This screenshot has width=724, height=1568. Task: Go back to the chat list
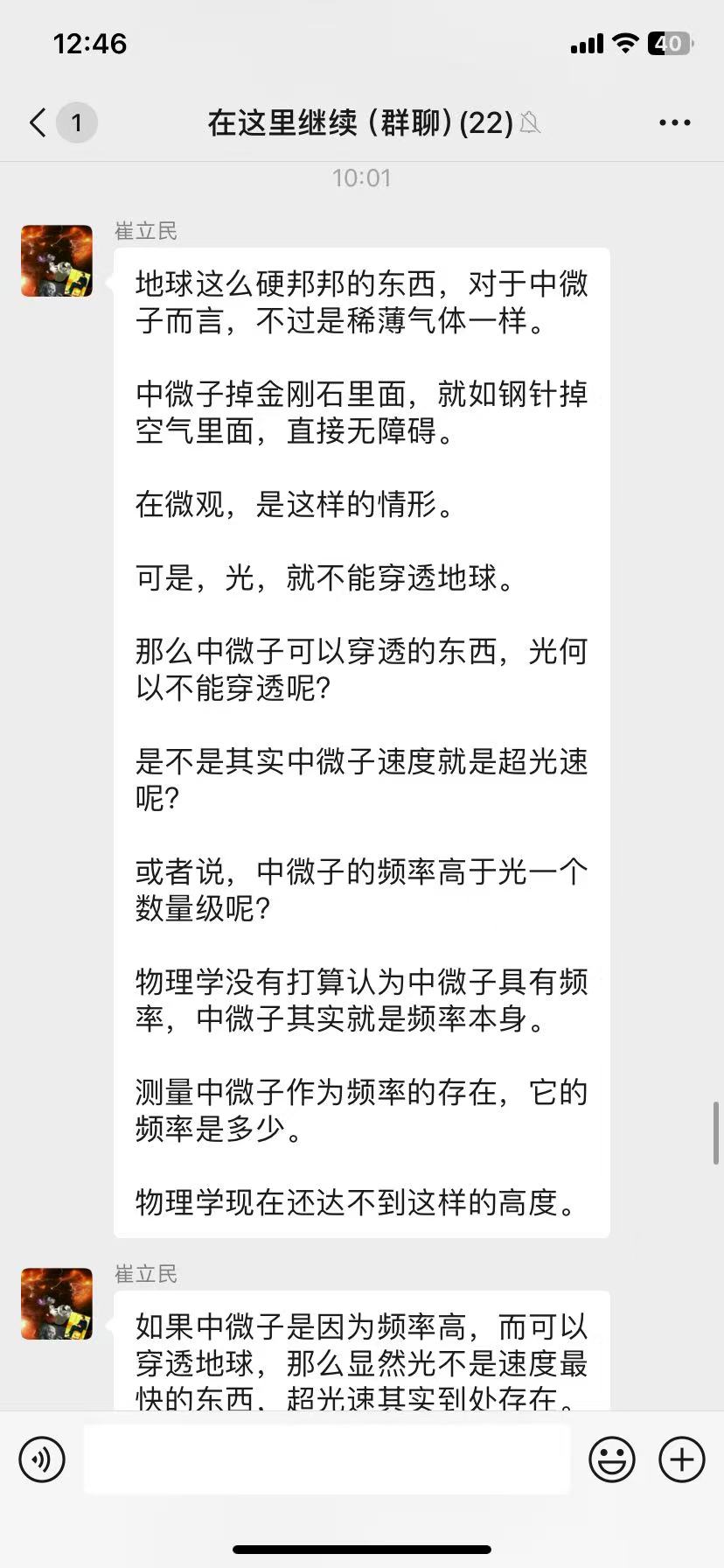38,122
